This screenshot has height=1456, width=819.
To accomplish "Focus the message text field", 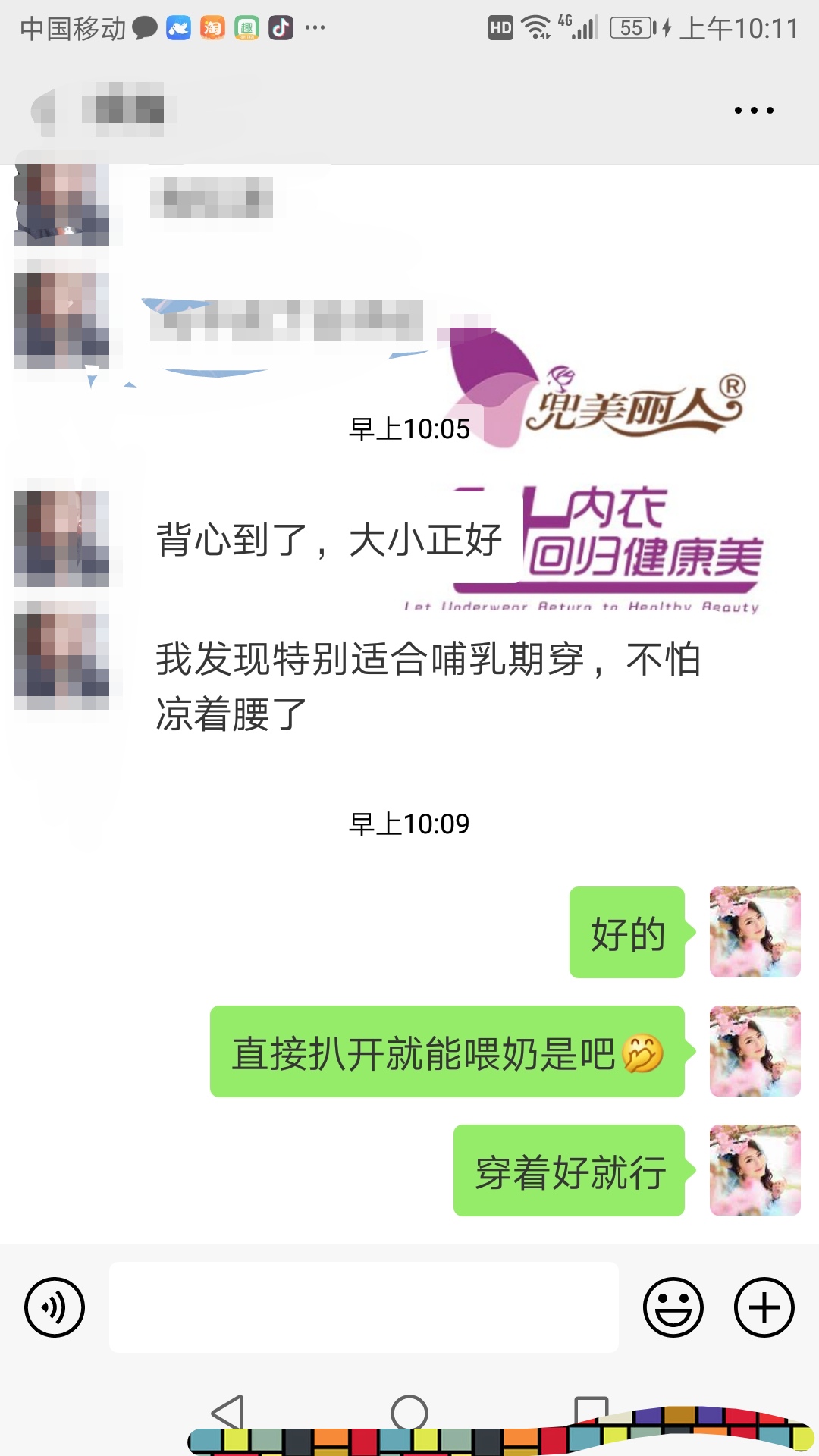I will tap(364, 1307).
